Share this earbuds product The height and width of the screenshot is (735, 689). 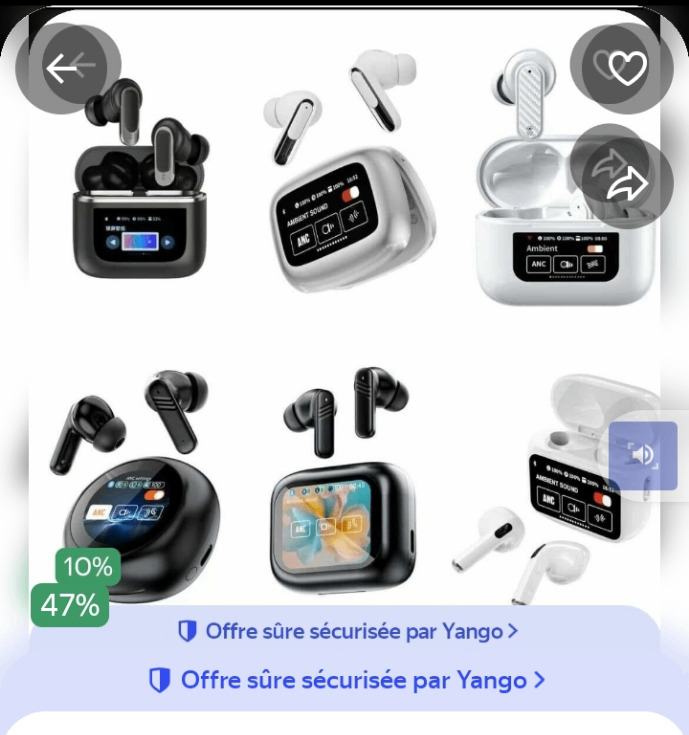(x=627, y=182)
